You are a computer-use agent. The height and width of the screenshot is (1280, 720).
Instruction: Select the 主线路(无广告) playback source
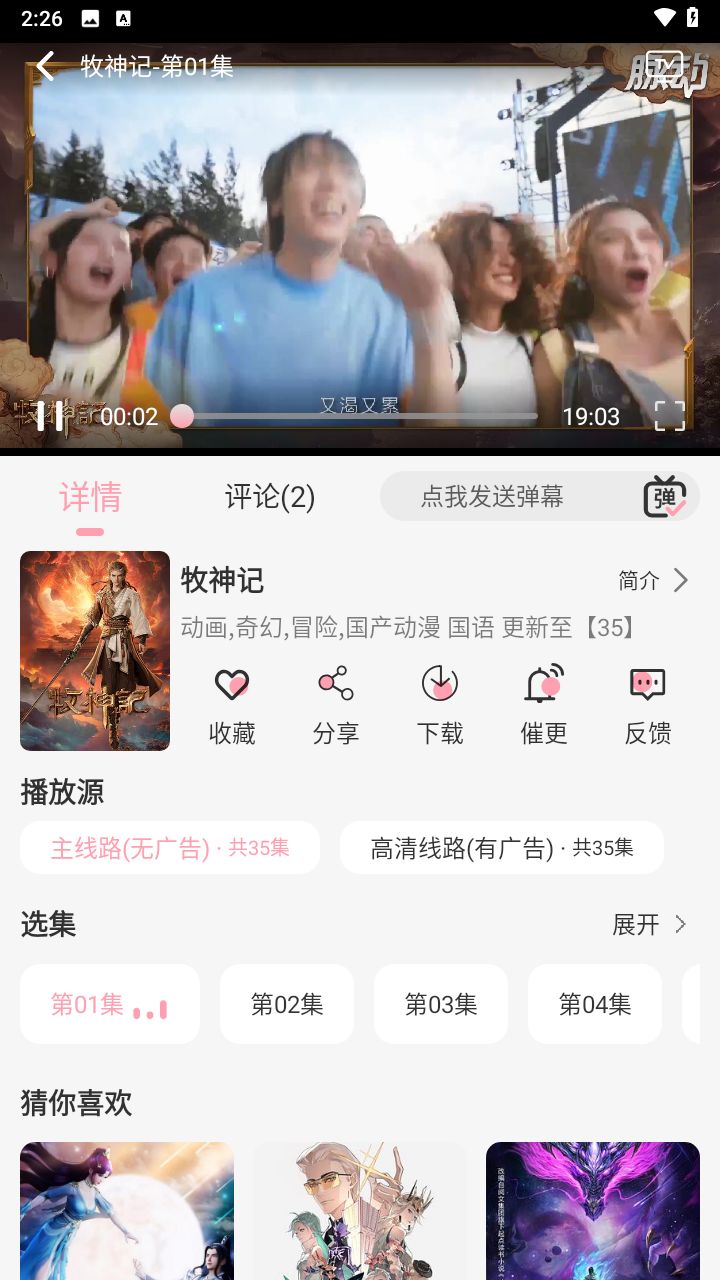170,846
